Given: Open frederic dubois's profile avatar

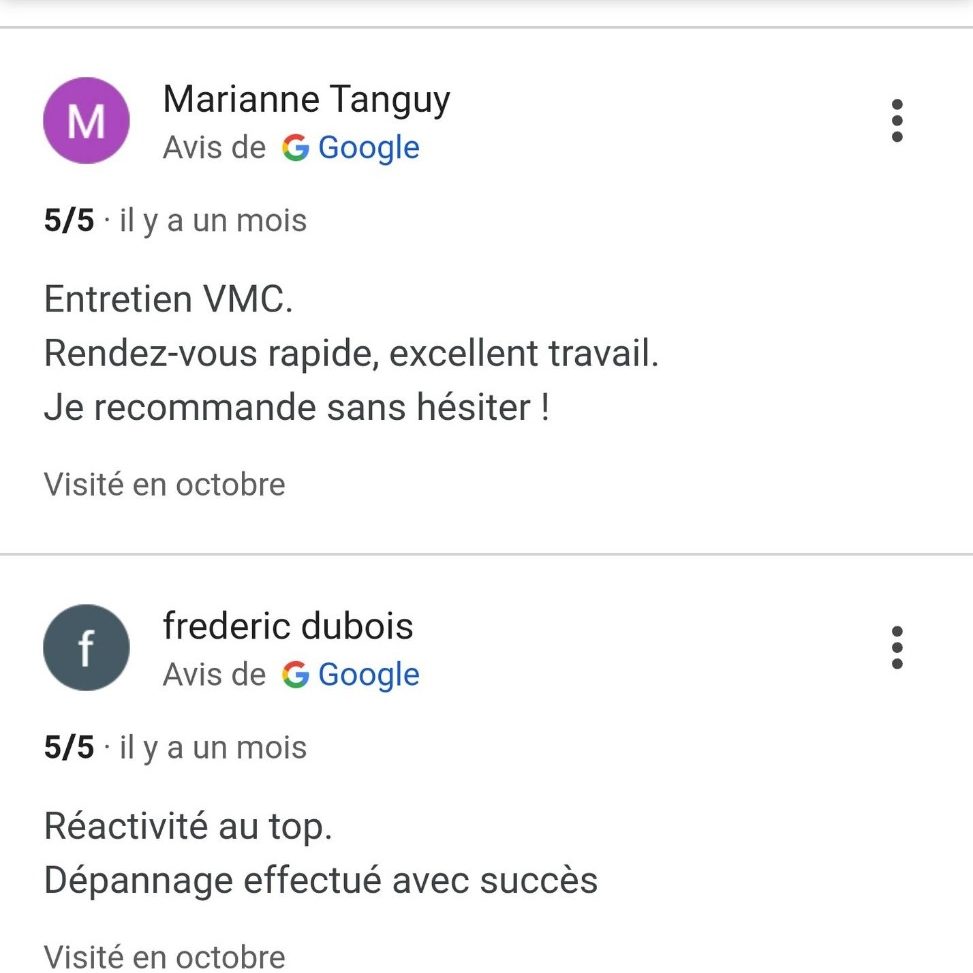Looking at the screenshot, I should click(86, 648).
